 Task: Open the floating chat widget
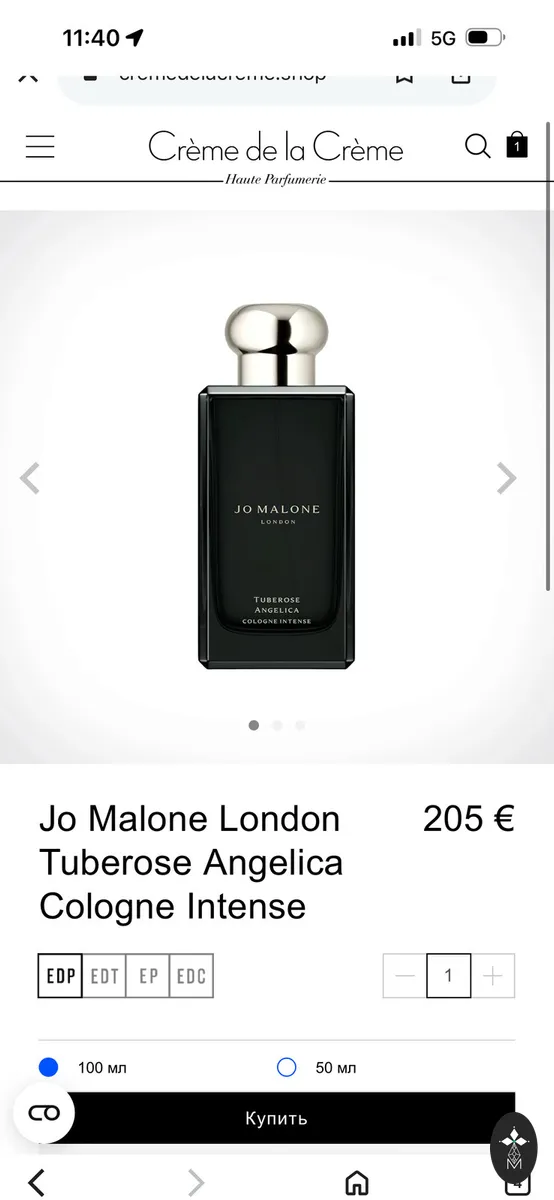(43, 1113)
